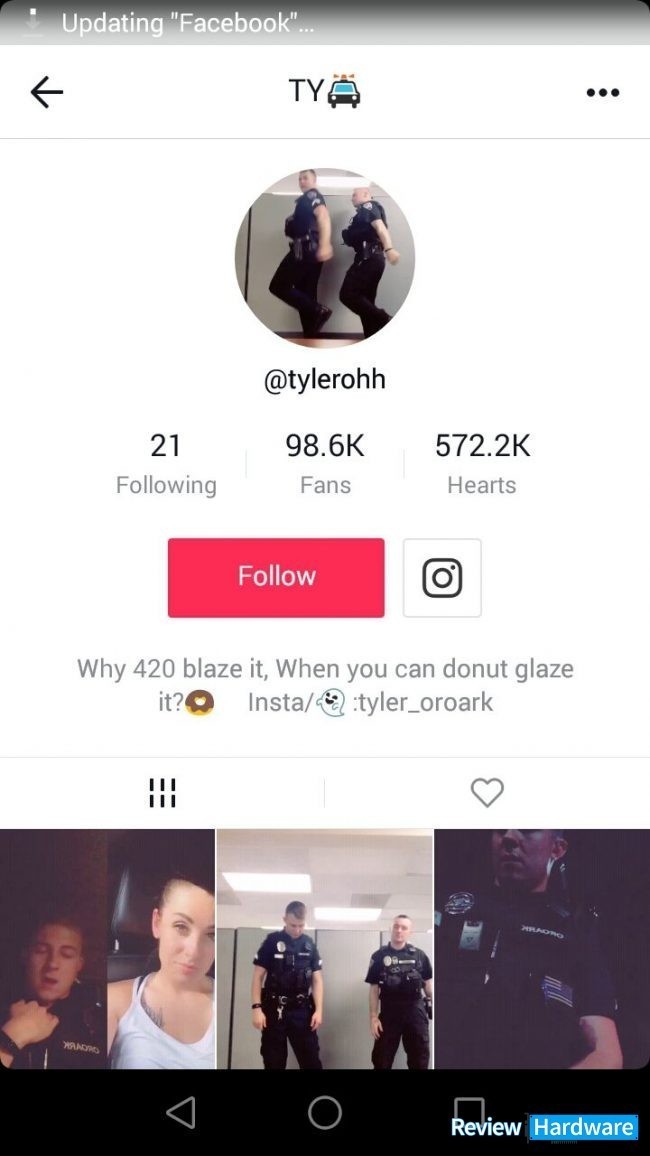650x1156 pixels.
Task: View the 98.6K Fans list
Action: 325,464
